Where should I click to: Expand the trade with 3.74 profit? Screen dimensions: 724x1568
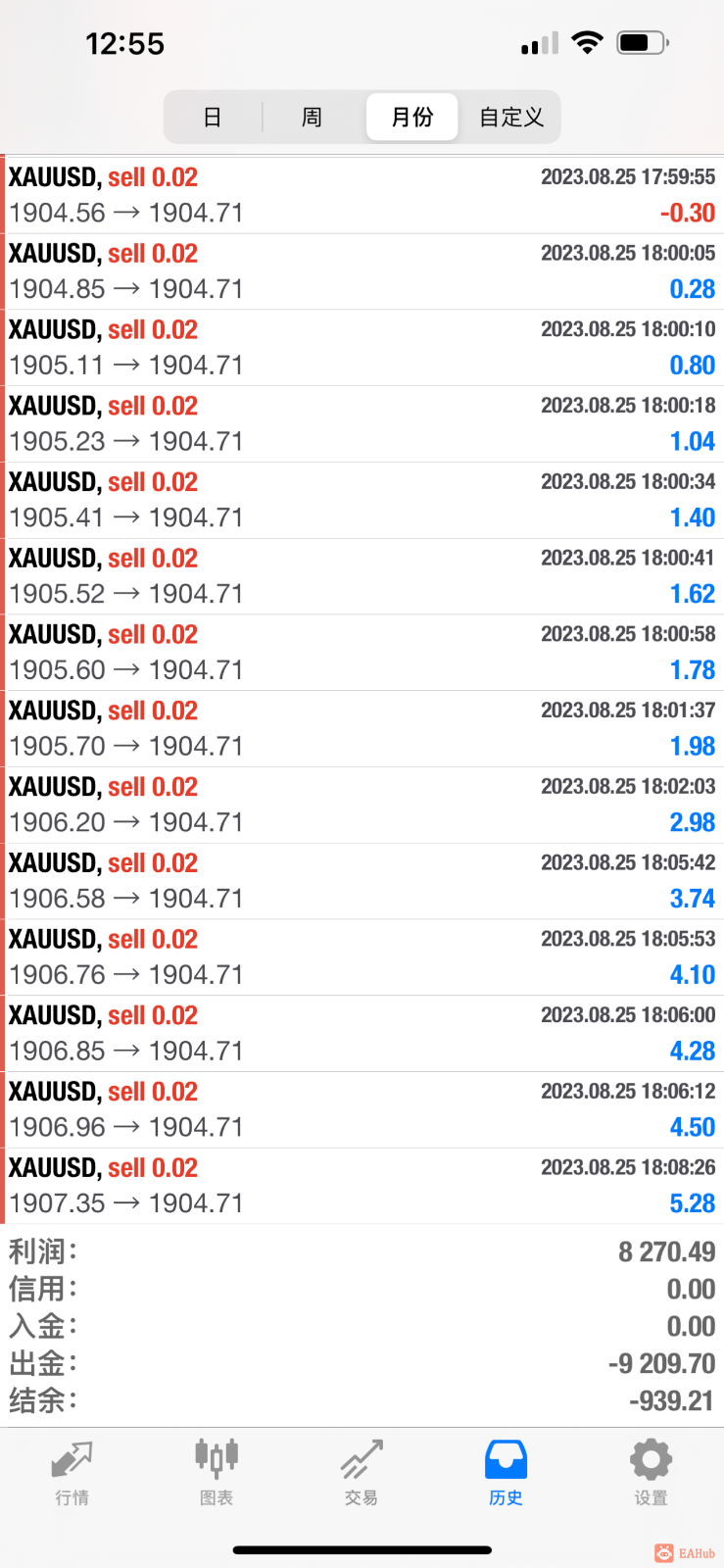(362, 881)
